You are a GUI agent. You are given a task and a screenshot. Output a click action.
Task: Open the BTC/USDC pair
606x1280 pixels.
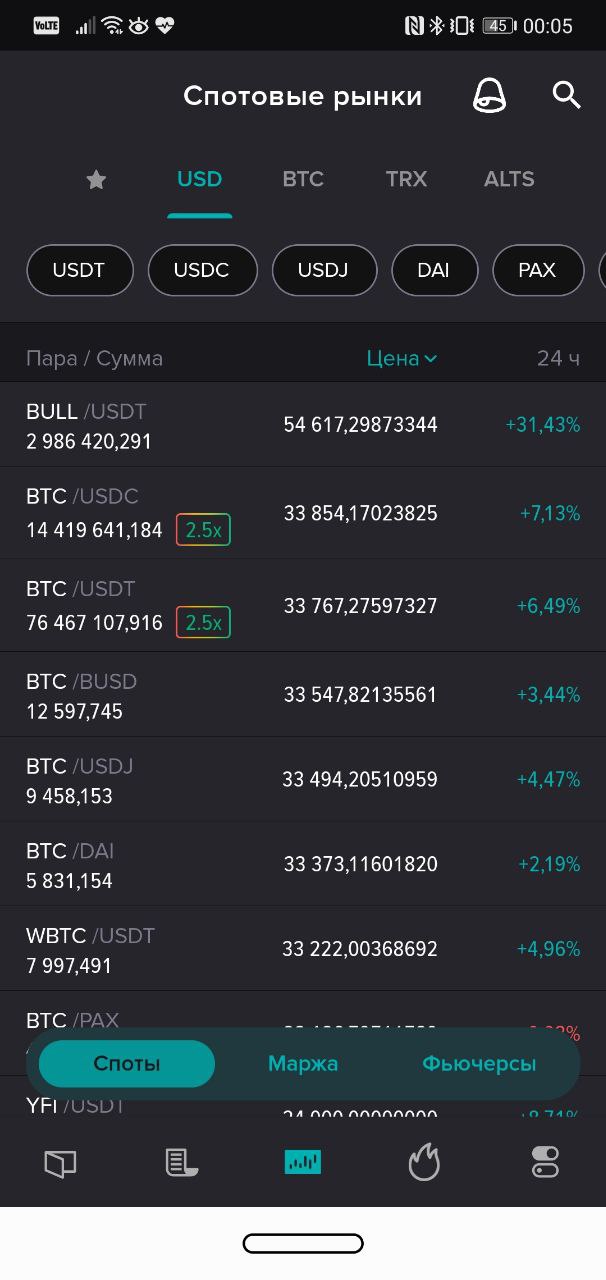pos(303,512)
